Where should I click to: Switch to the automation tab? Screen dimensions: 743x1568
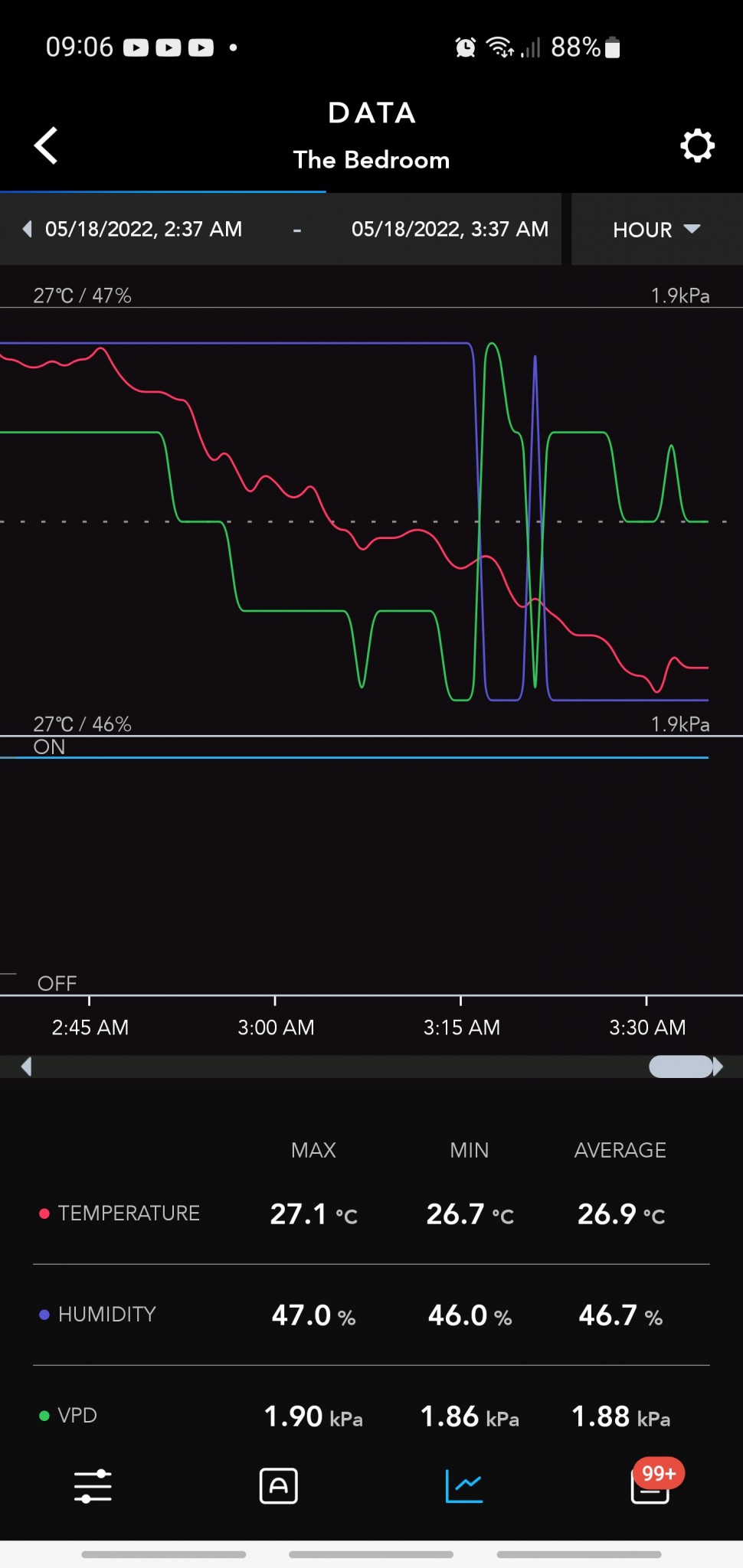tap(279, 1486)
